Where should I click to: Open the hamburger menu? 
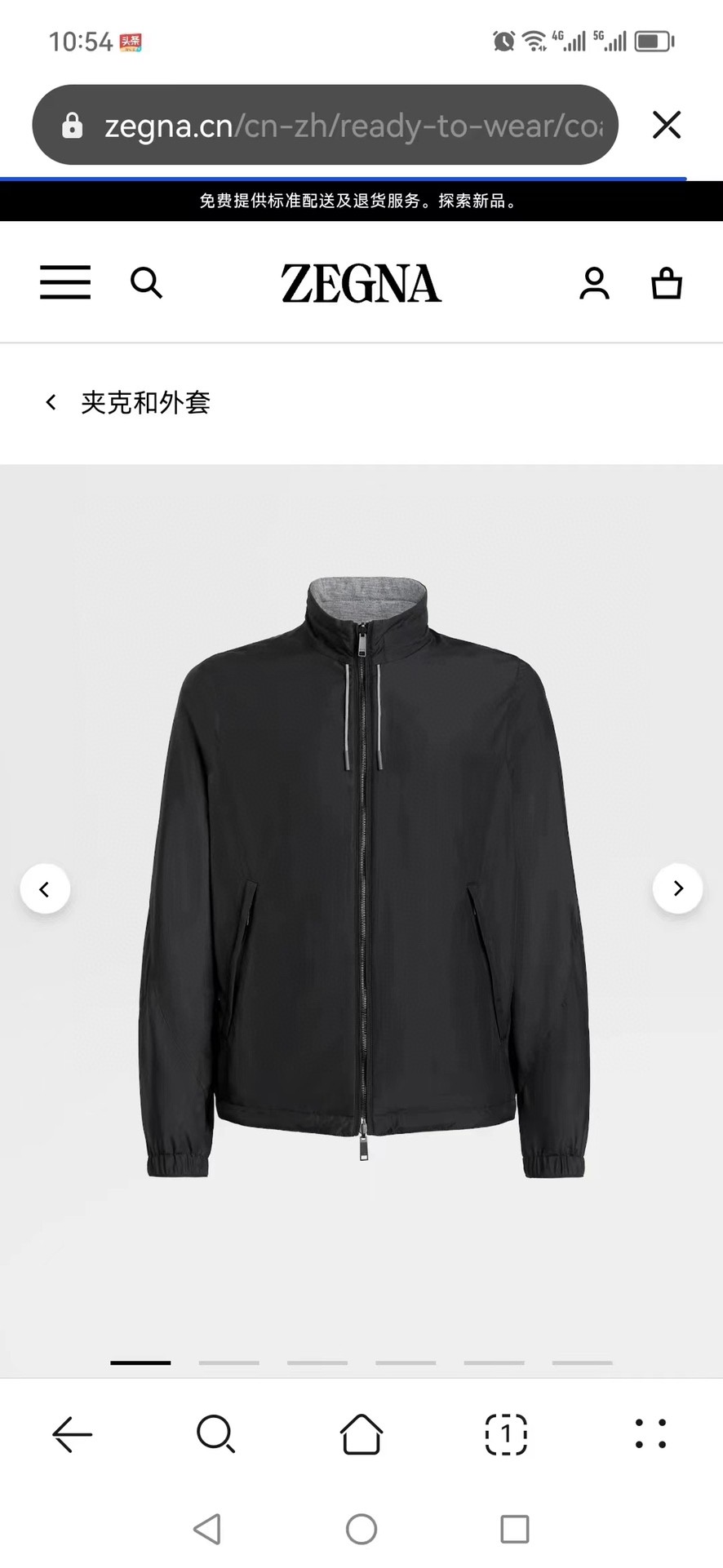coord(65,282)
